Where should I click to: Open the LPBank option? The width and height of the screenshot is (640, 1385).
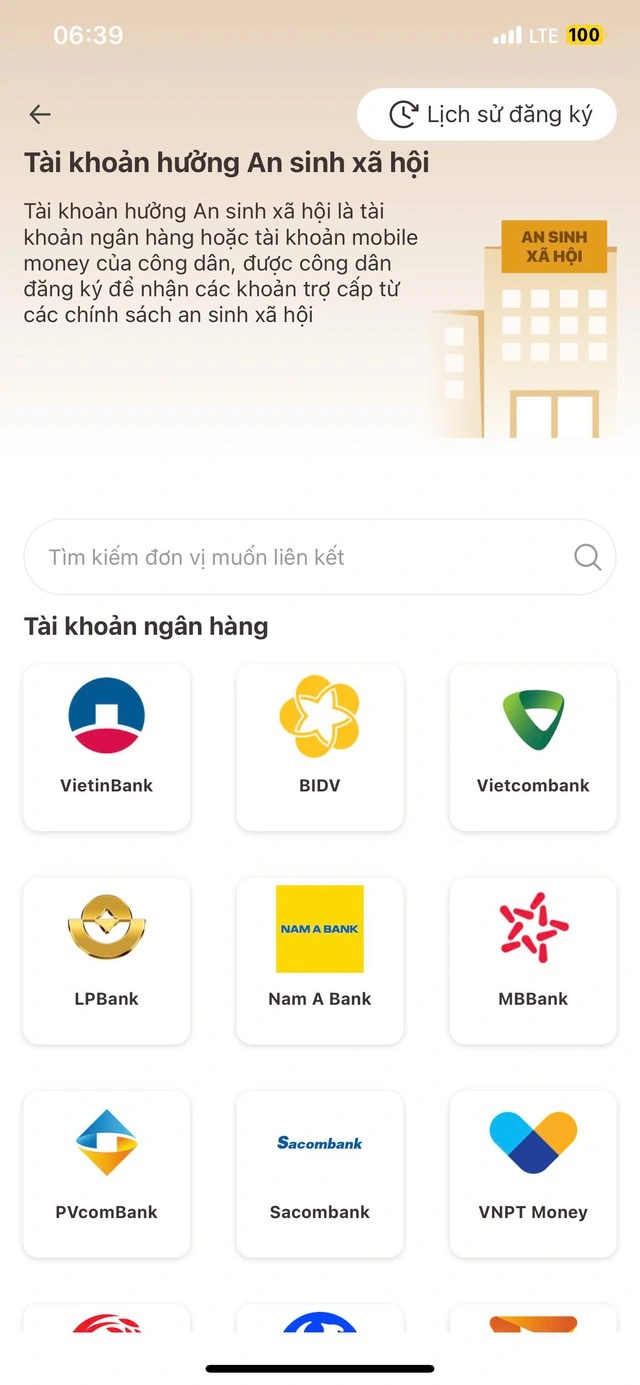click(x=107, y=959)
